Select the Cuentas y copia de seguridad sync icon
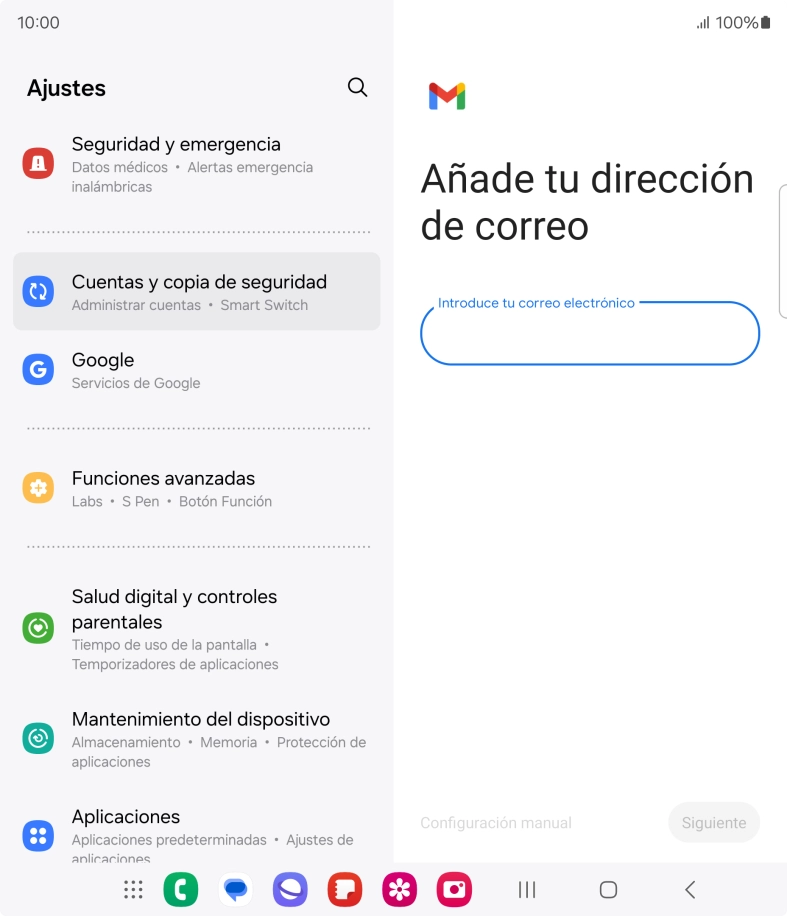787x916 pixels. point(37,290)
